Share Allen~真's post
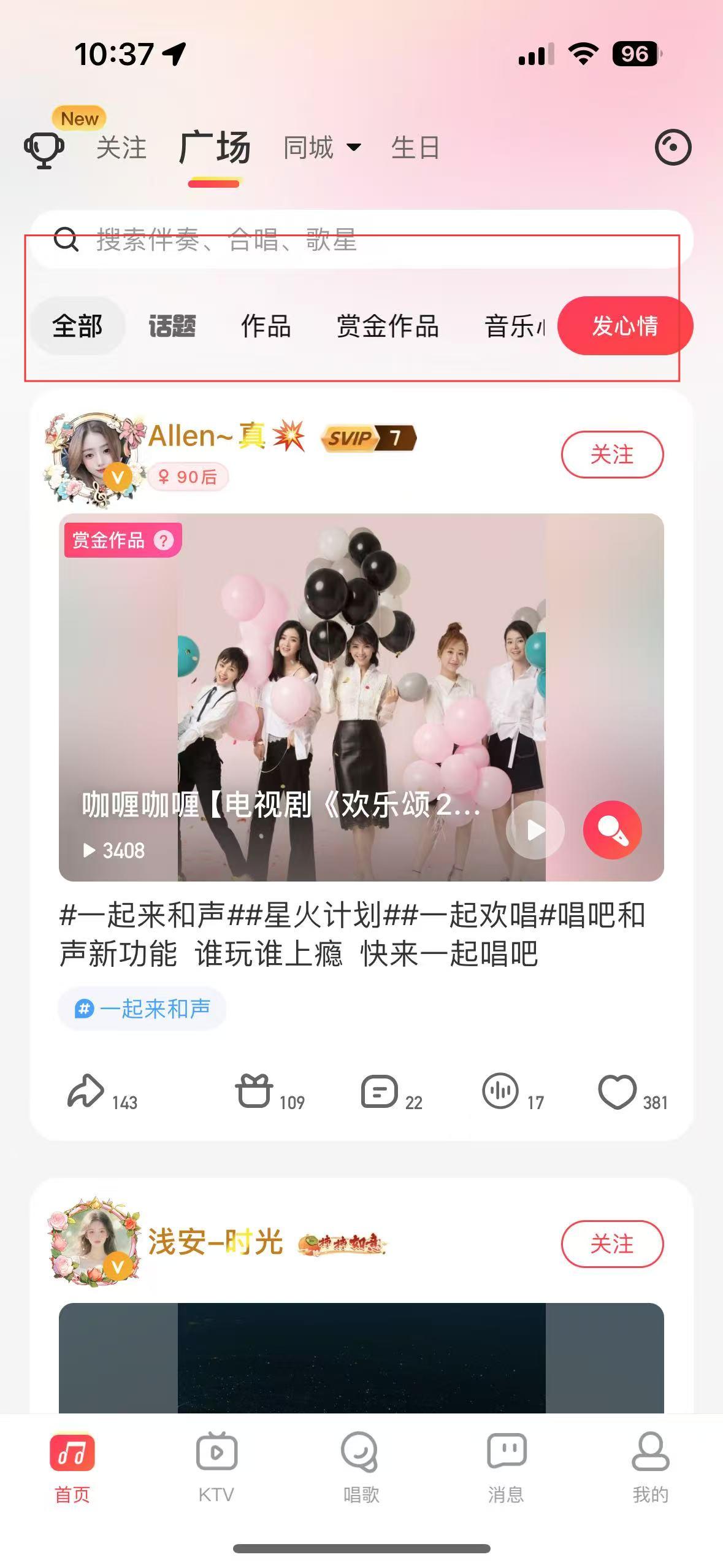 (86, 1092)
